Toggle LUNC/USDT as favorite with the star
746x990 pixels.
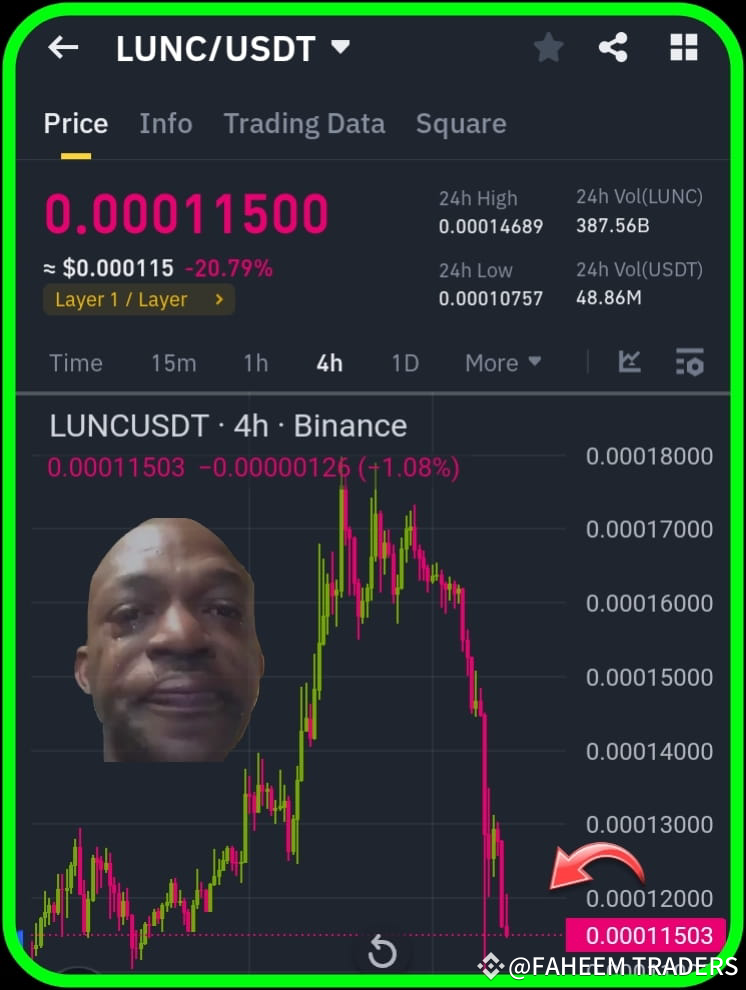548,46
